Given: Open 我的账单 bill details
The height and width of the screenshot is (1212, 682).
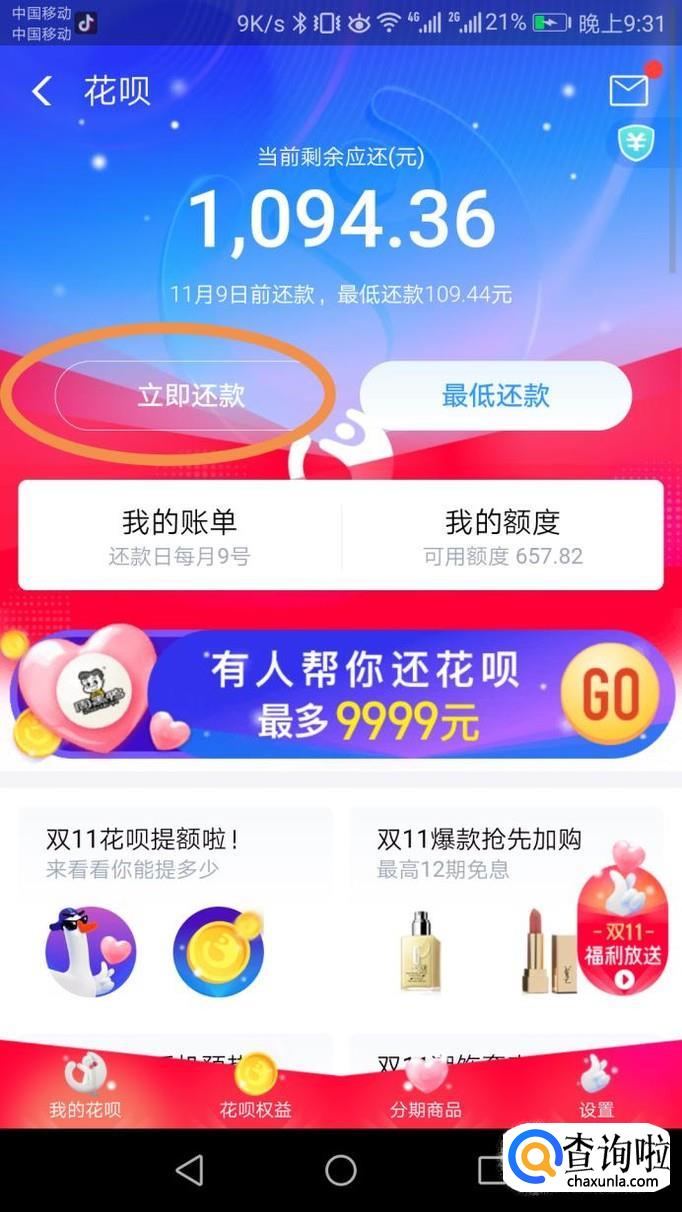Looking at the screenshot, I should click(180, 535).
